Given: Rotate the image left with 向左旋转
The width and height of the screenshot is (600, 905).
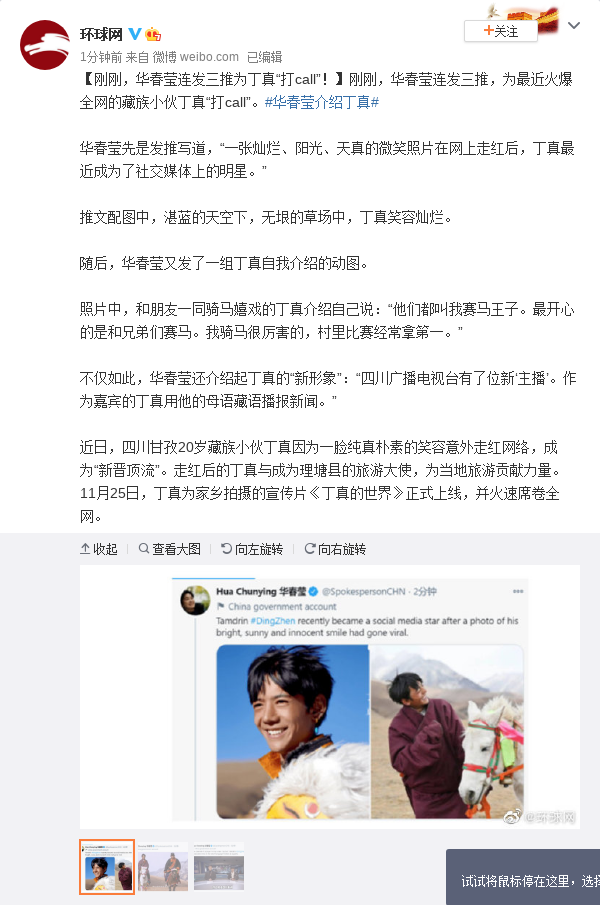Looking at the screenshot, I should tap(252, 549).
